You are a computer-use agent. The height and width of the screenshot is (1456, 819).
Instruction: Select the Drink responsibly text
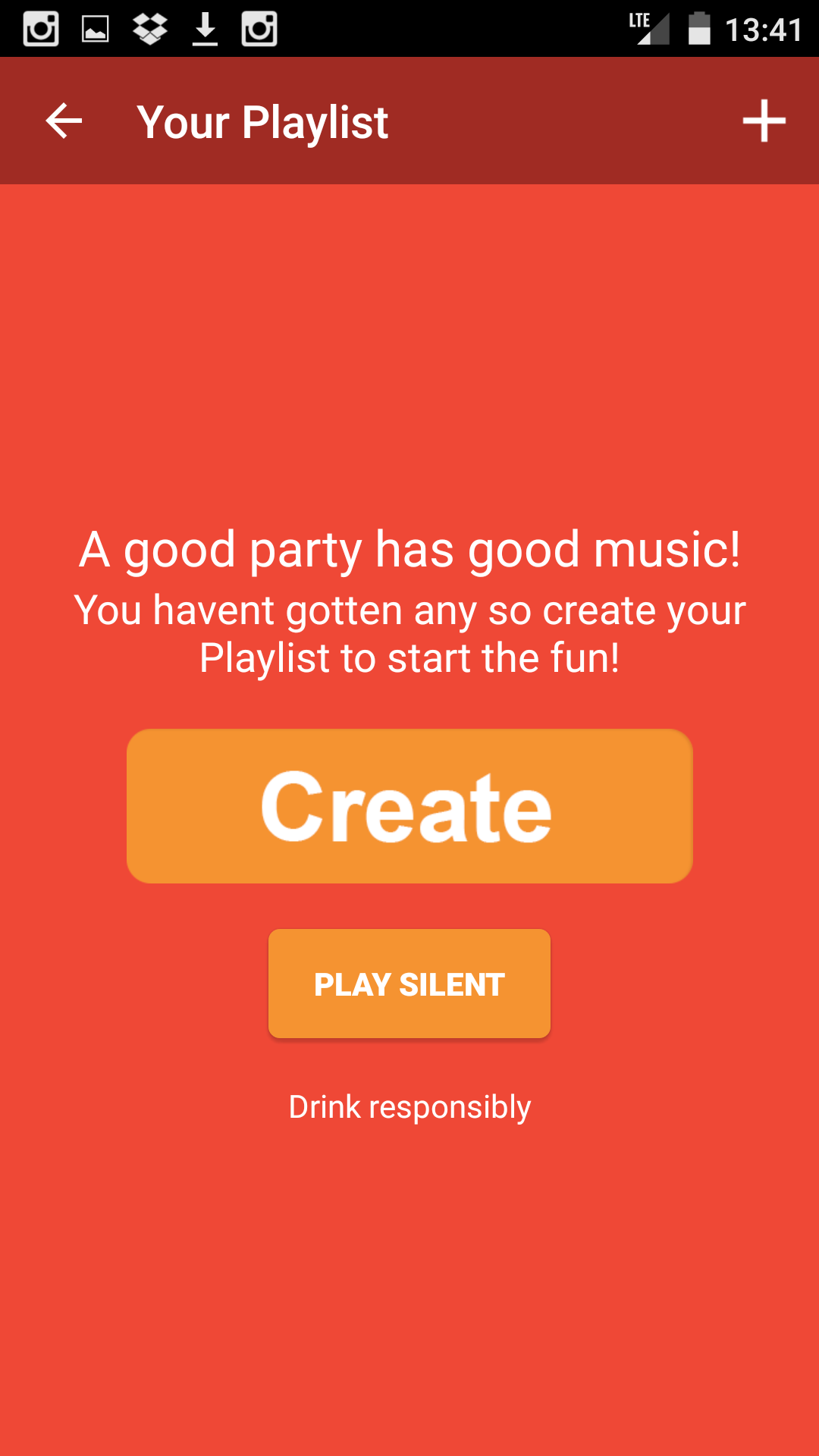coord(409,1106)
